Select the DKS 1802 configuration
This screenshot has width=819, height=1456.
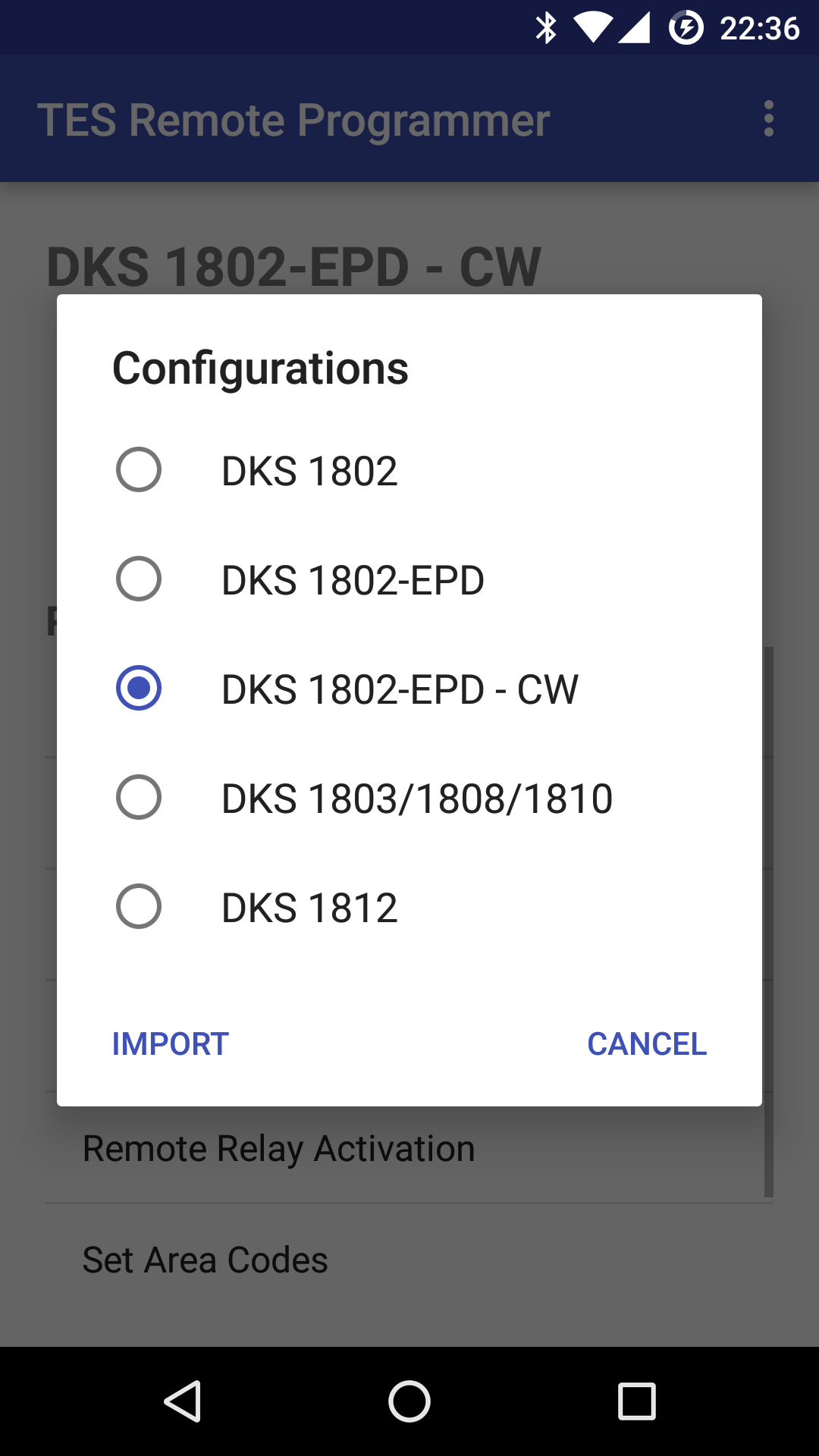[409, 470]
